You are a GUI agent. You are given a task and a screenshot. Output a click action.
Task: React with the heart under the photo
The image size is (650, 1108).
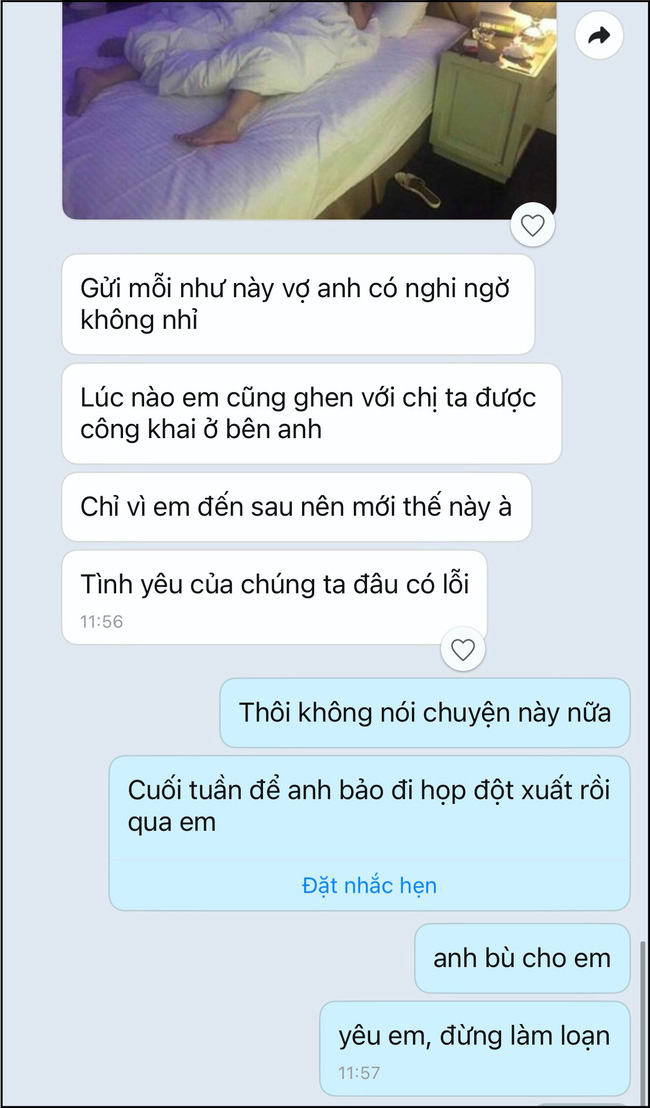[533, 226]
